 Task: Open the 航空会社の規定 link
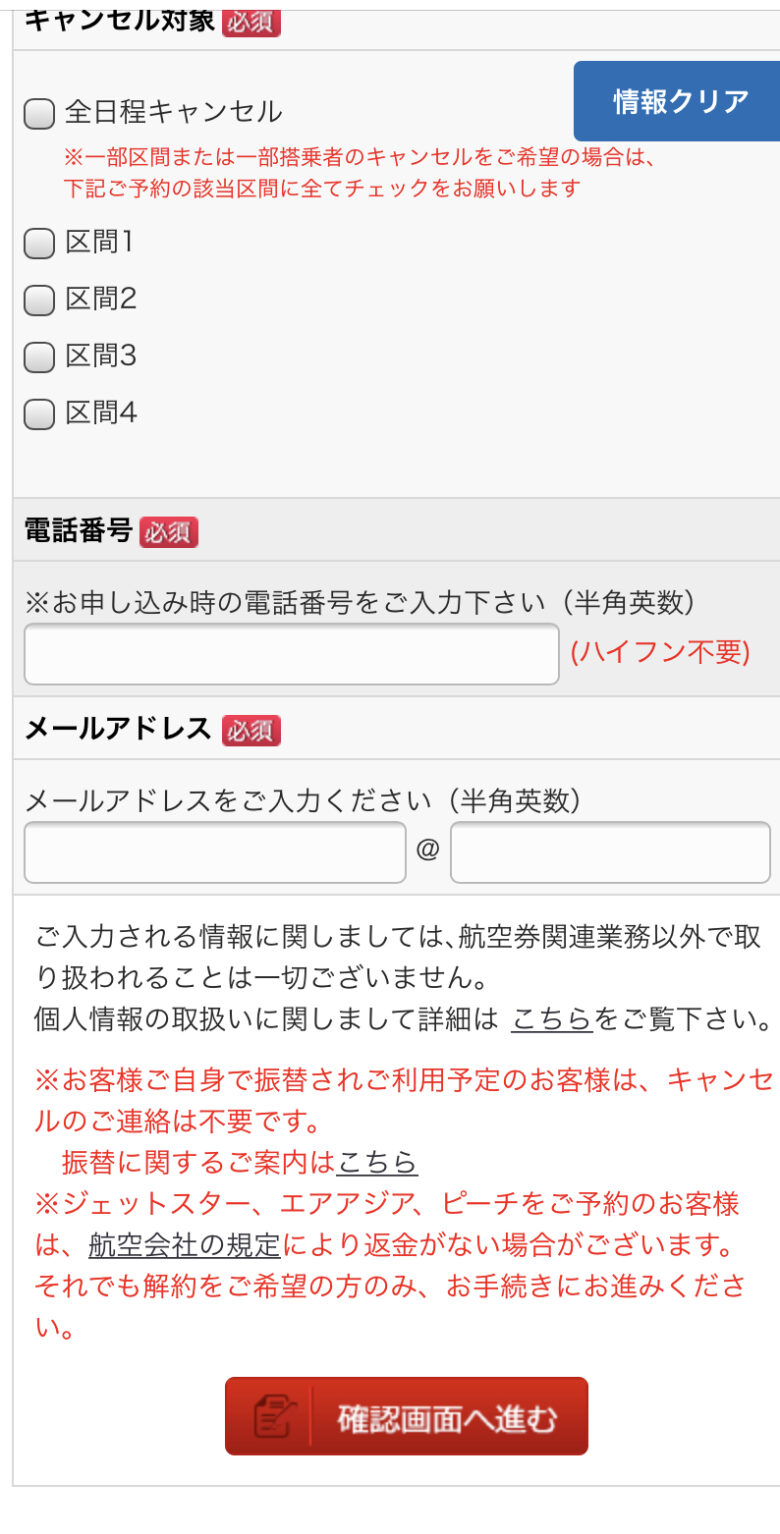tap(184, 1246)
